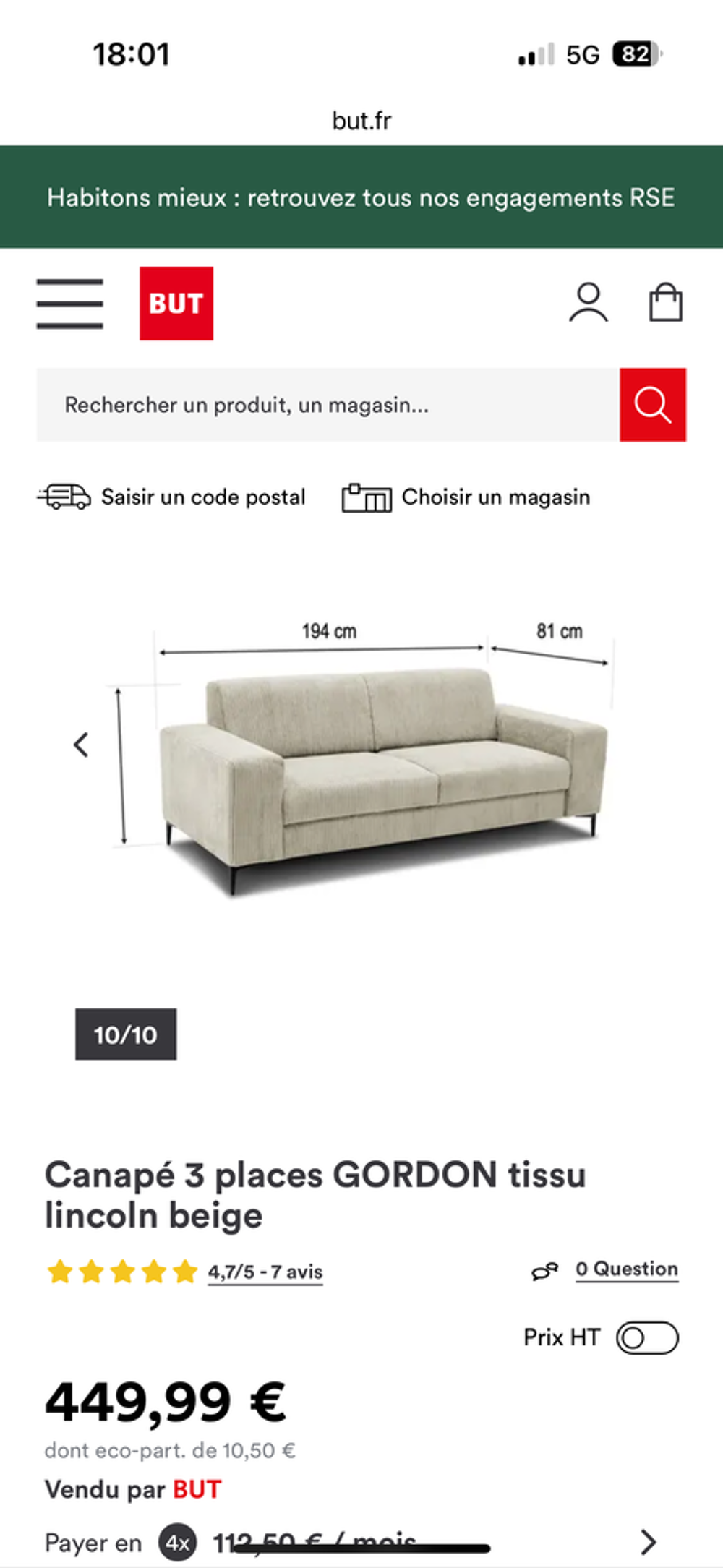Screen dimensions: 723x1568
Task: Show the previous product photo
Action: click(x=81, y=745)
